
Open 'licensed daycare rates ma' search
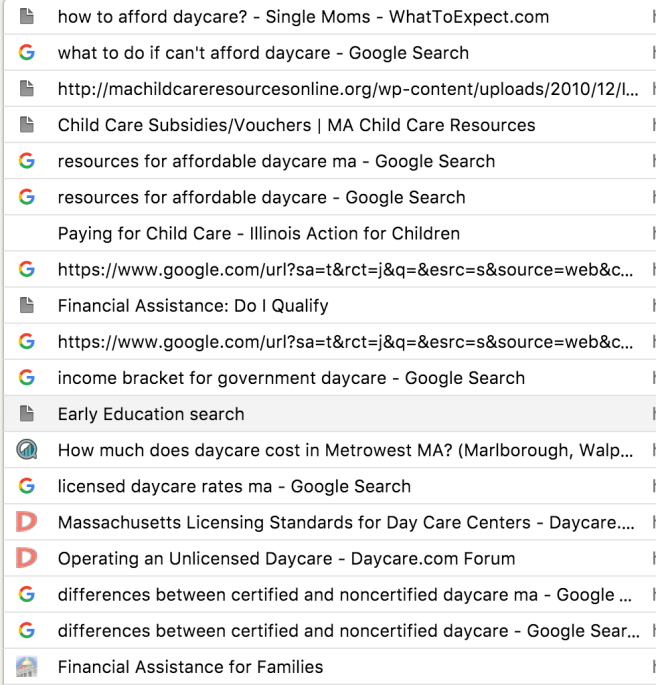(x=234, y=487)
